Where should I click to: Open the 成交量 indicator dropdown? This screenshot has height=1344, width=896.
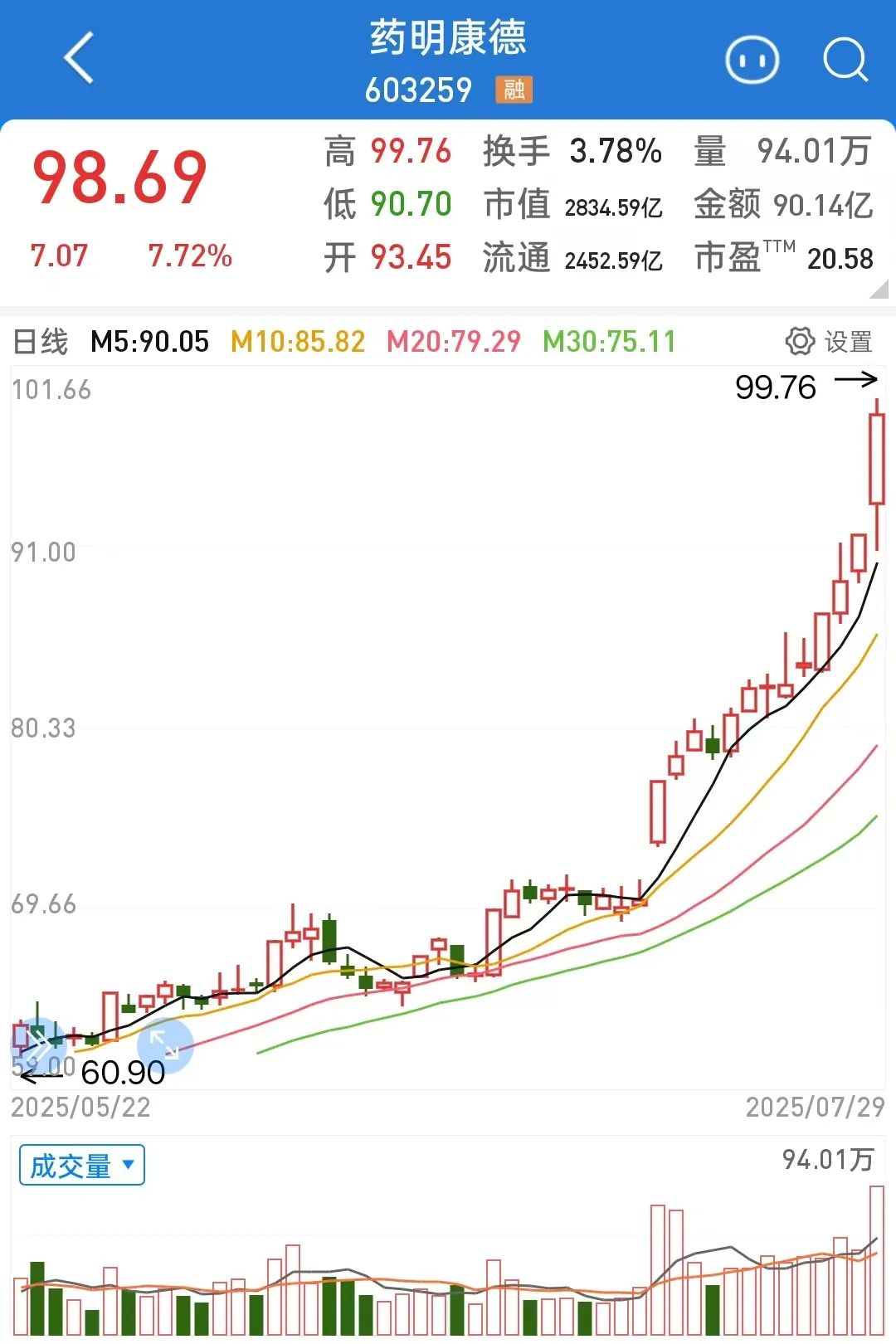click(81, 1166)
